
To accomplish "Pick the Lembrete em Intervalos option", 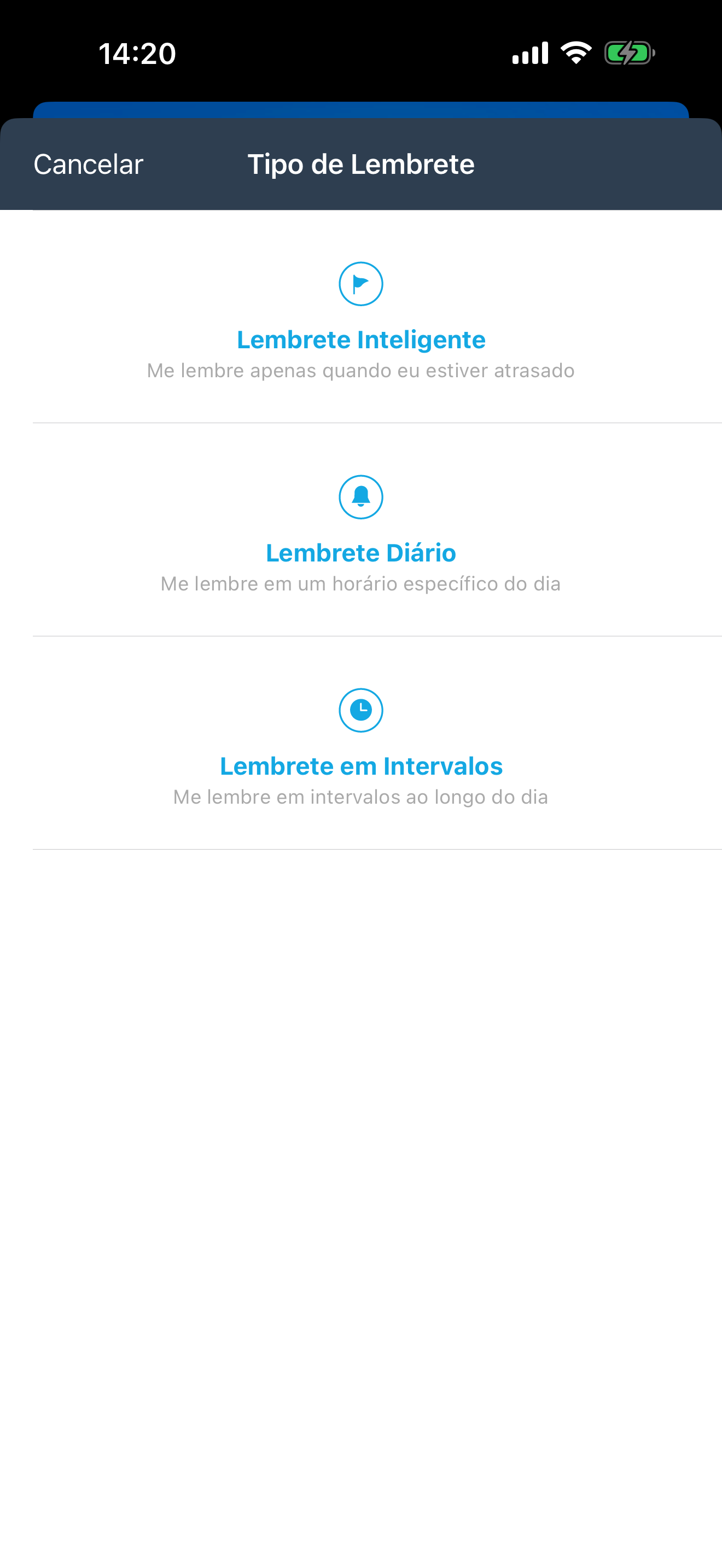I will (361, 742).
